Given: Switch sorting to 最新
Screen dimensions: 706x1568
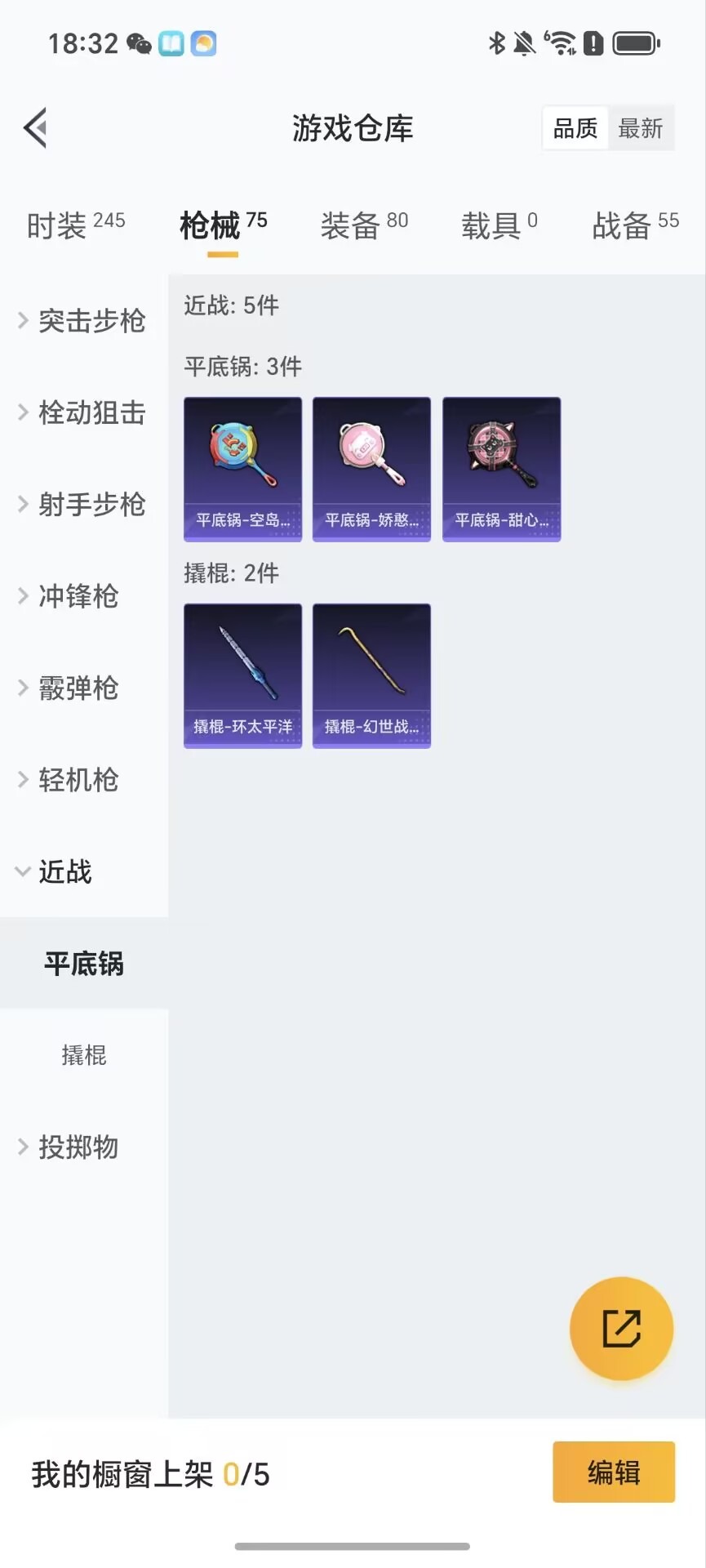Looking at the screenshot, I should click(642, 129).
